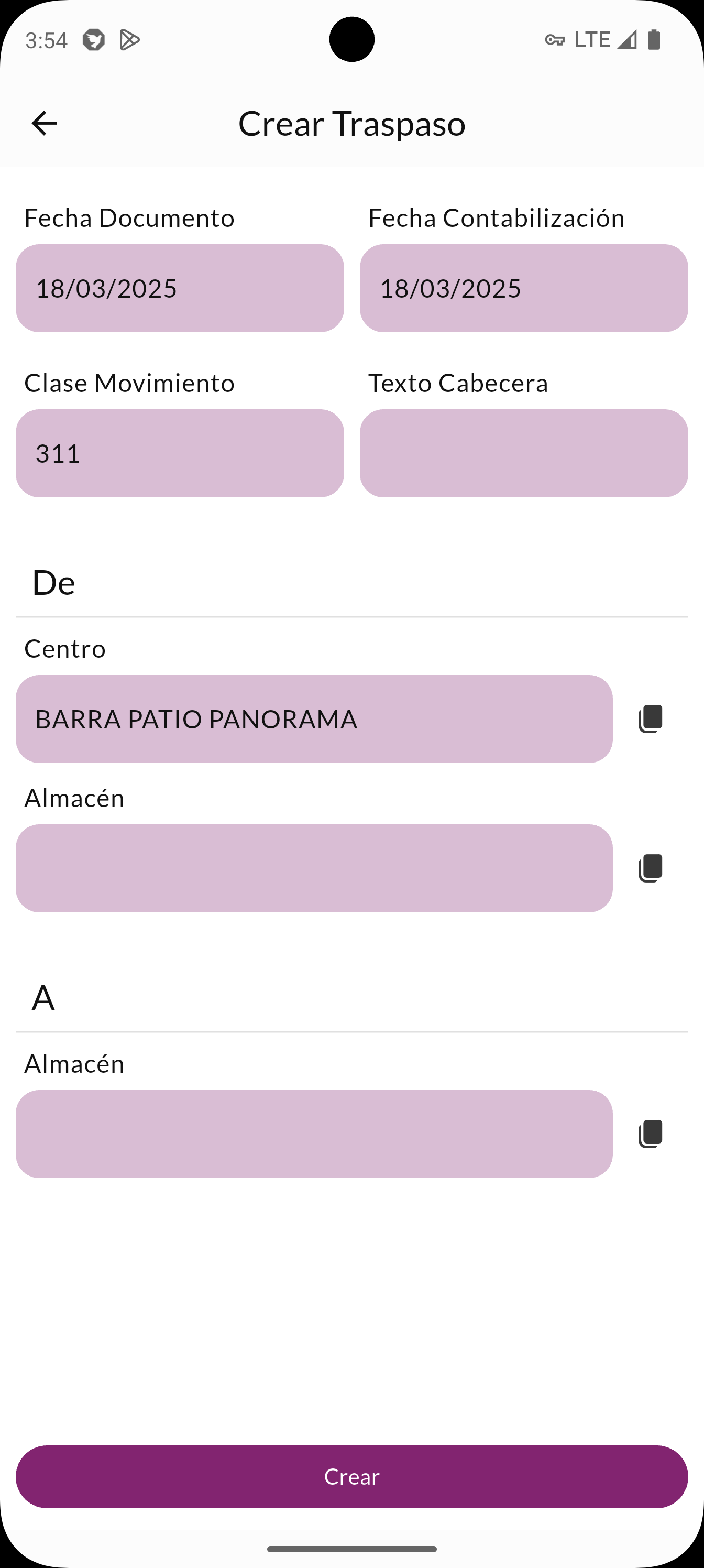Image resolution: width=704 pixels, height=1568 pixels.
Task: Open the Fecha Documento date field
Action: pyautogui.click(x=180, y=288)
